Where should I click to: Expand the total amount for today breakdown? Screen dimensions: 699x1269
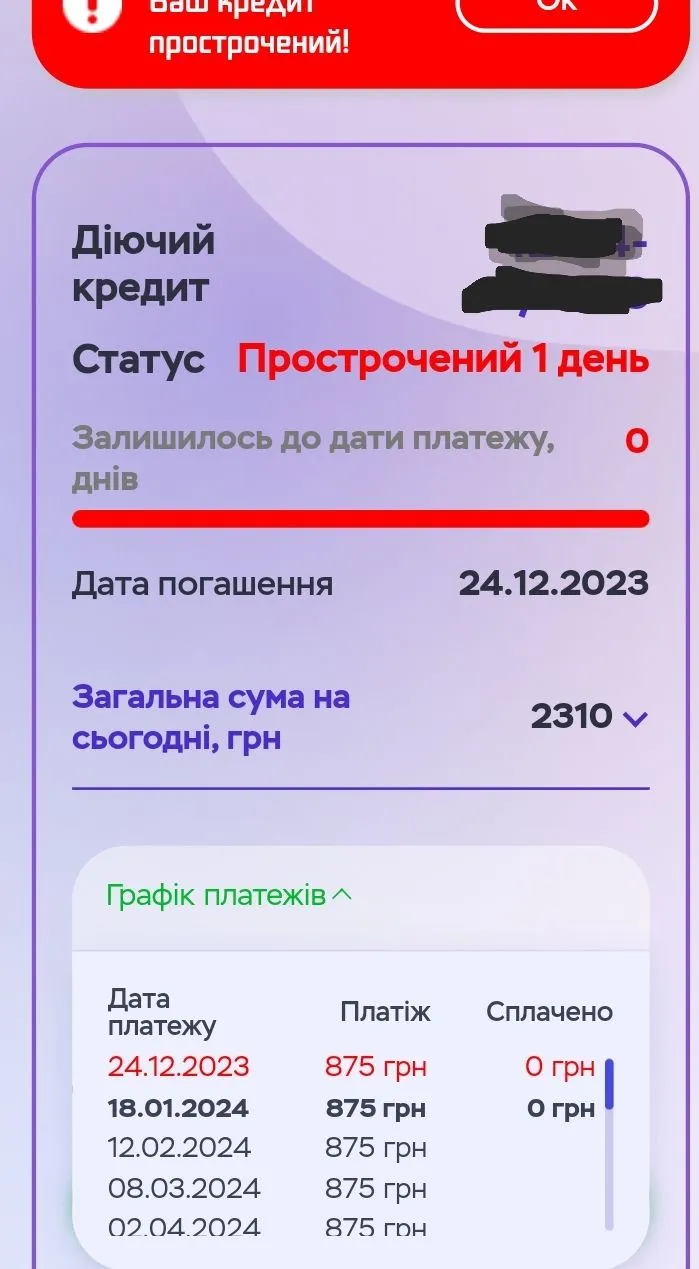pos(634,718)
